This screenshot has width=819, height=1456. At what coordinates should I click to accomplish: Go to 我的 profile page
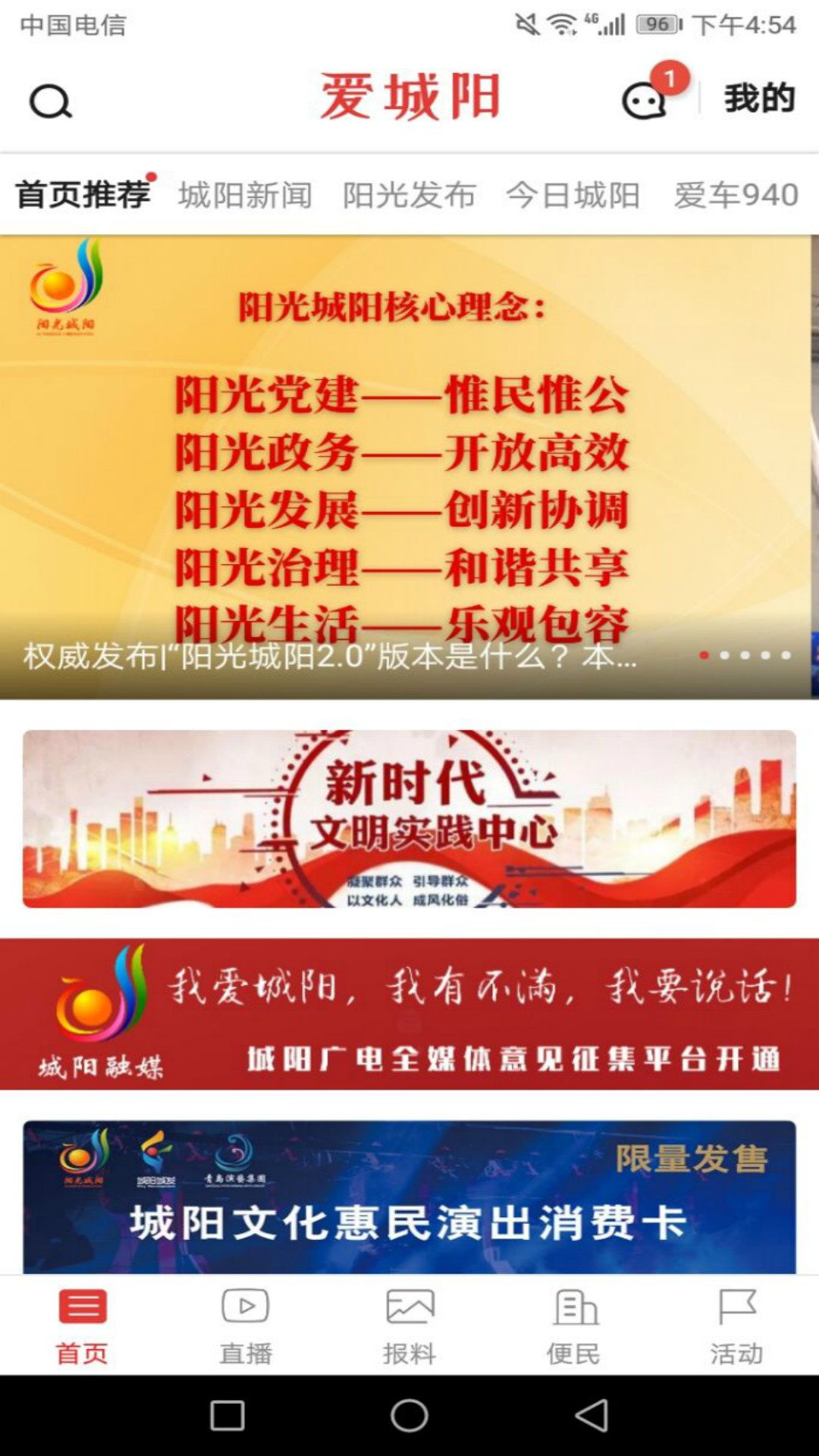(x=759, y=99)
